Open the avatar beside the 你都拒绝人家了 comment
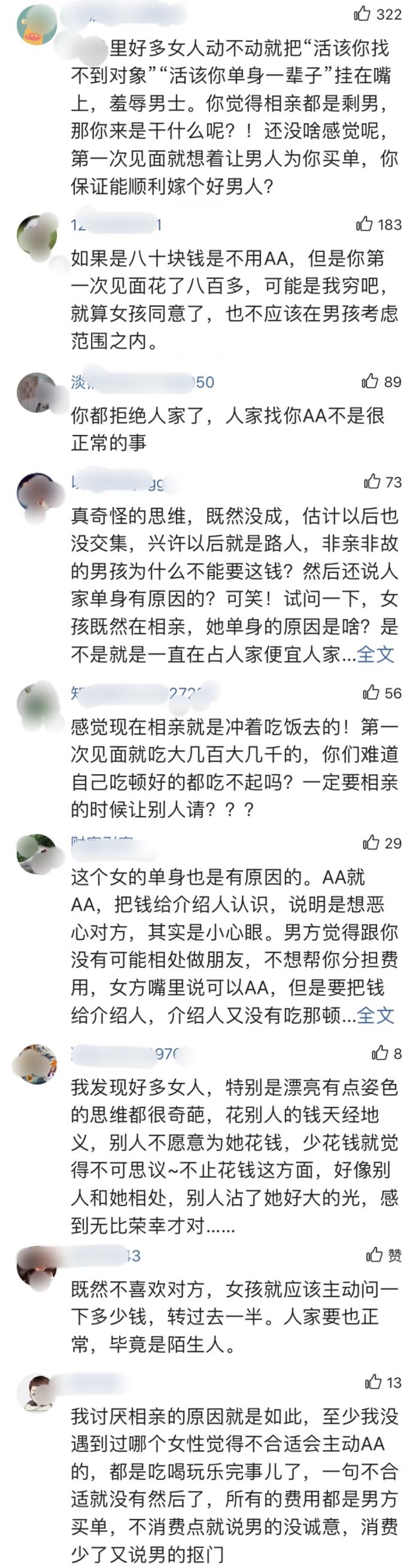The image size is (419, 1568). pyautogui.click(x=37, y=392)
